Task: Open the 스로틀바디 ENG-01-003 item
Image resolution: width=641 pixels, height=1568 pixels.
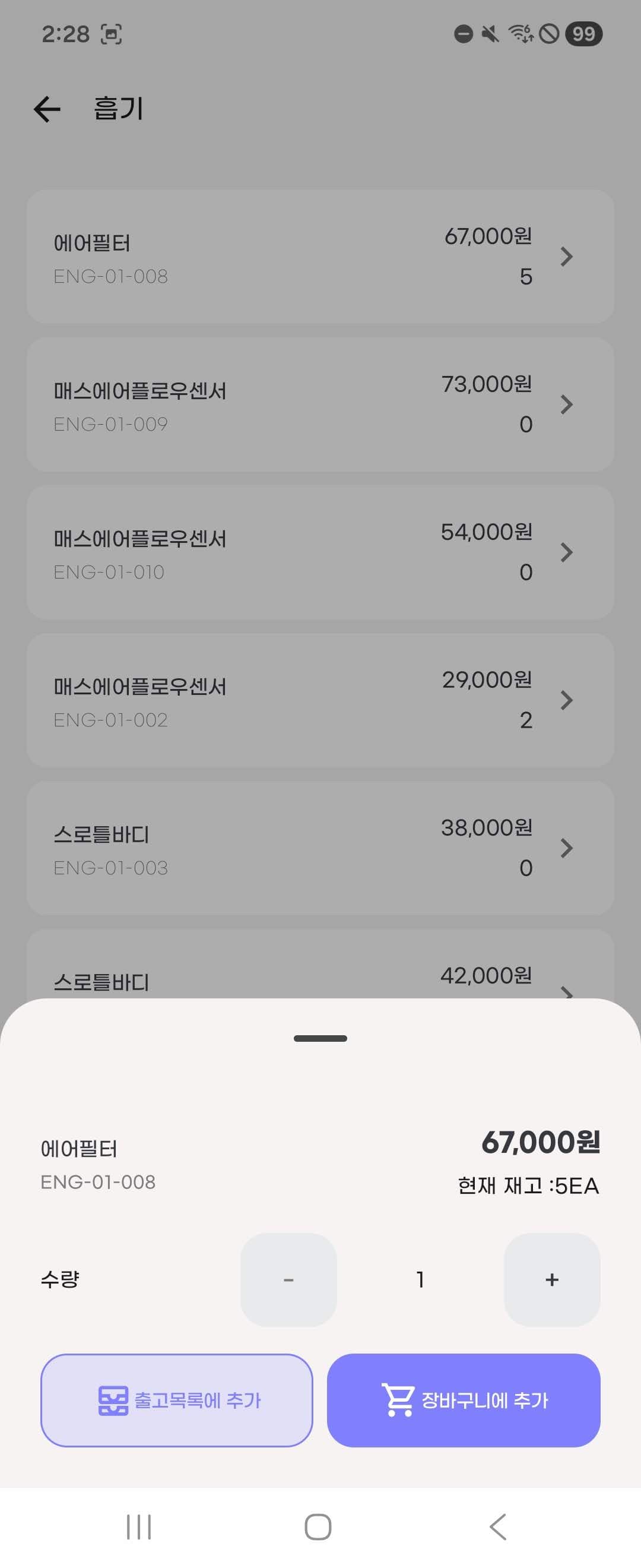Action: [320, 848]
